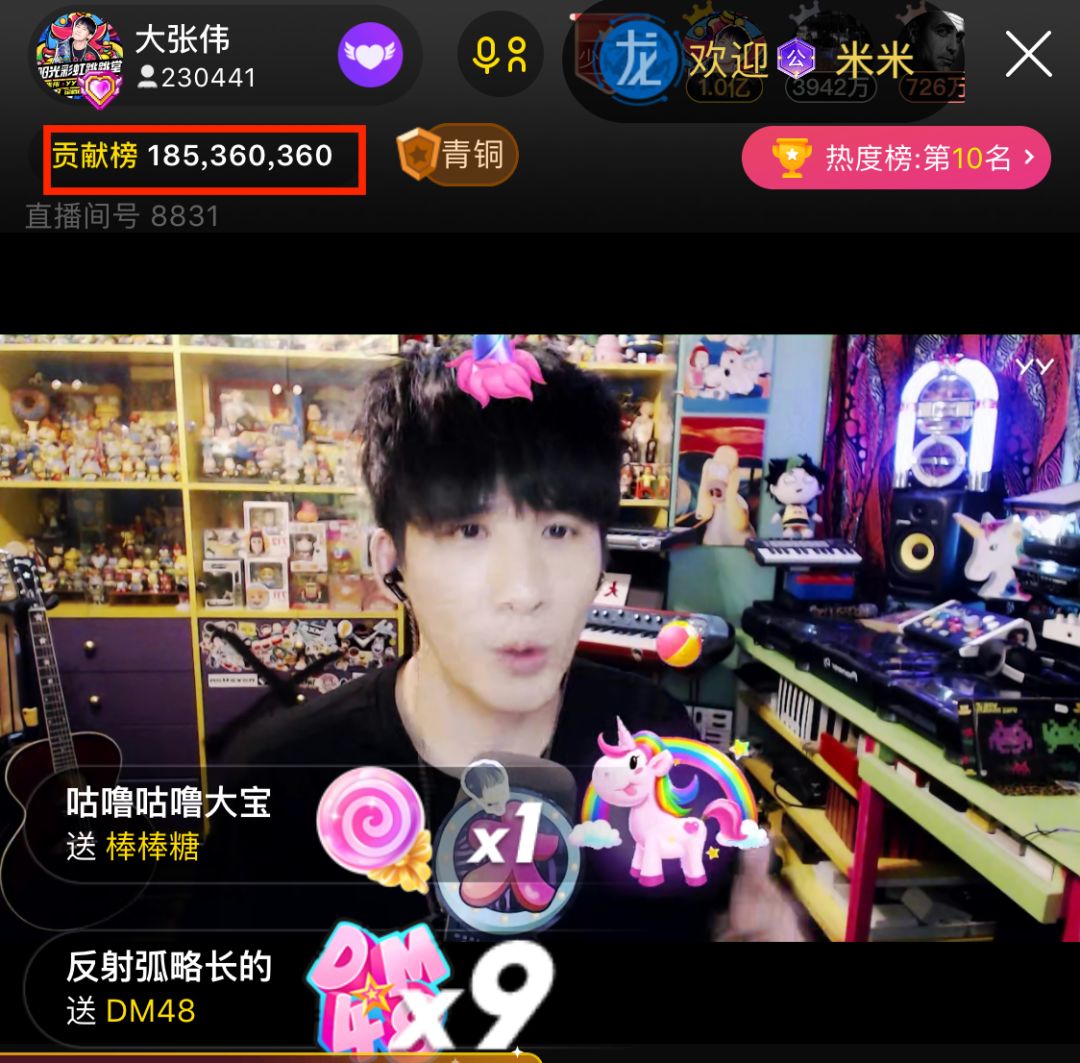Open 热度榜 第10名 ranking
Image resolution: width=1080 pixels, height=1063 pixels.
click(x=896, y=158)
